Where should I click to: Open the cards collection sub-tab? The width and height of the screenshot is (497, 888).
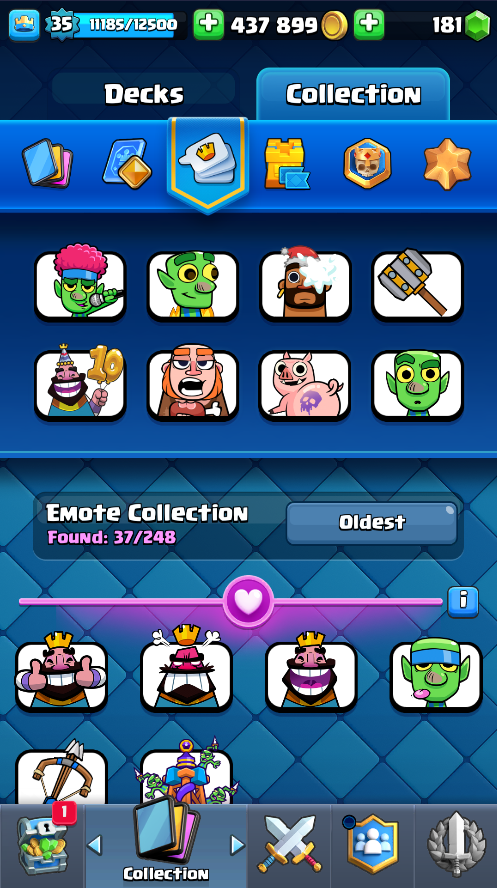(x=47, y=163)
